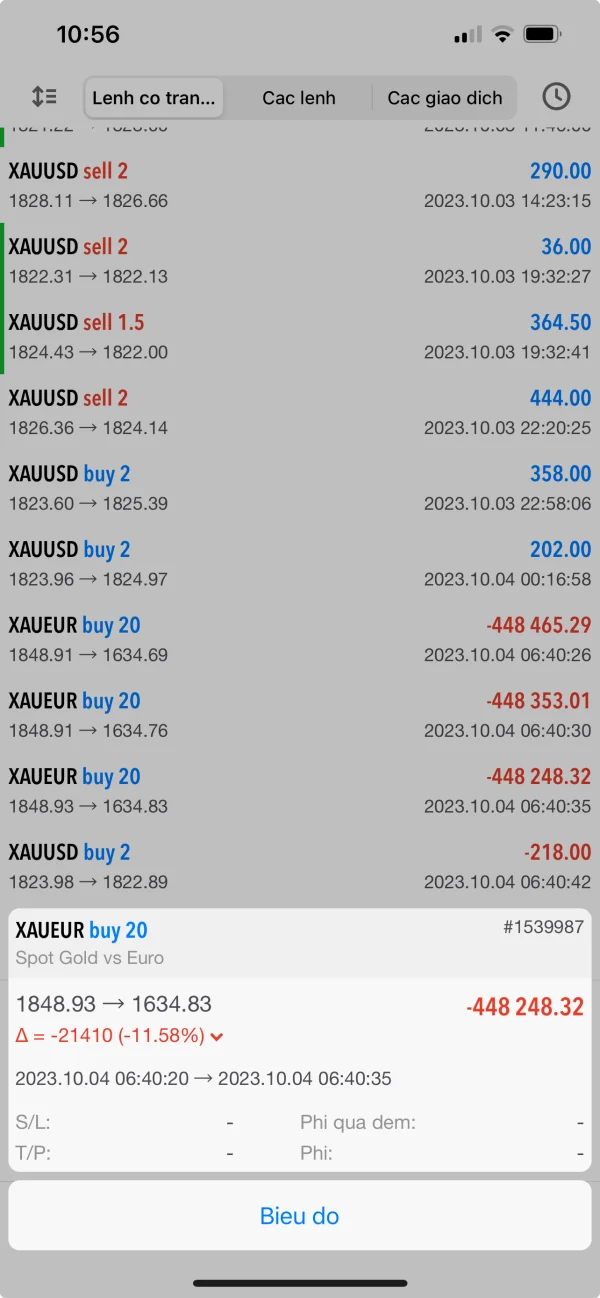Switch to the Cac lenh tab
This screenshot has width=600, height=1298.
point(299,98)
